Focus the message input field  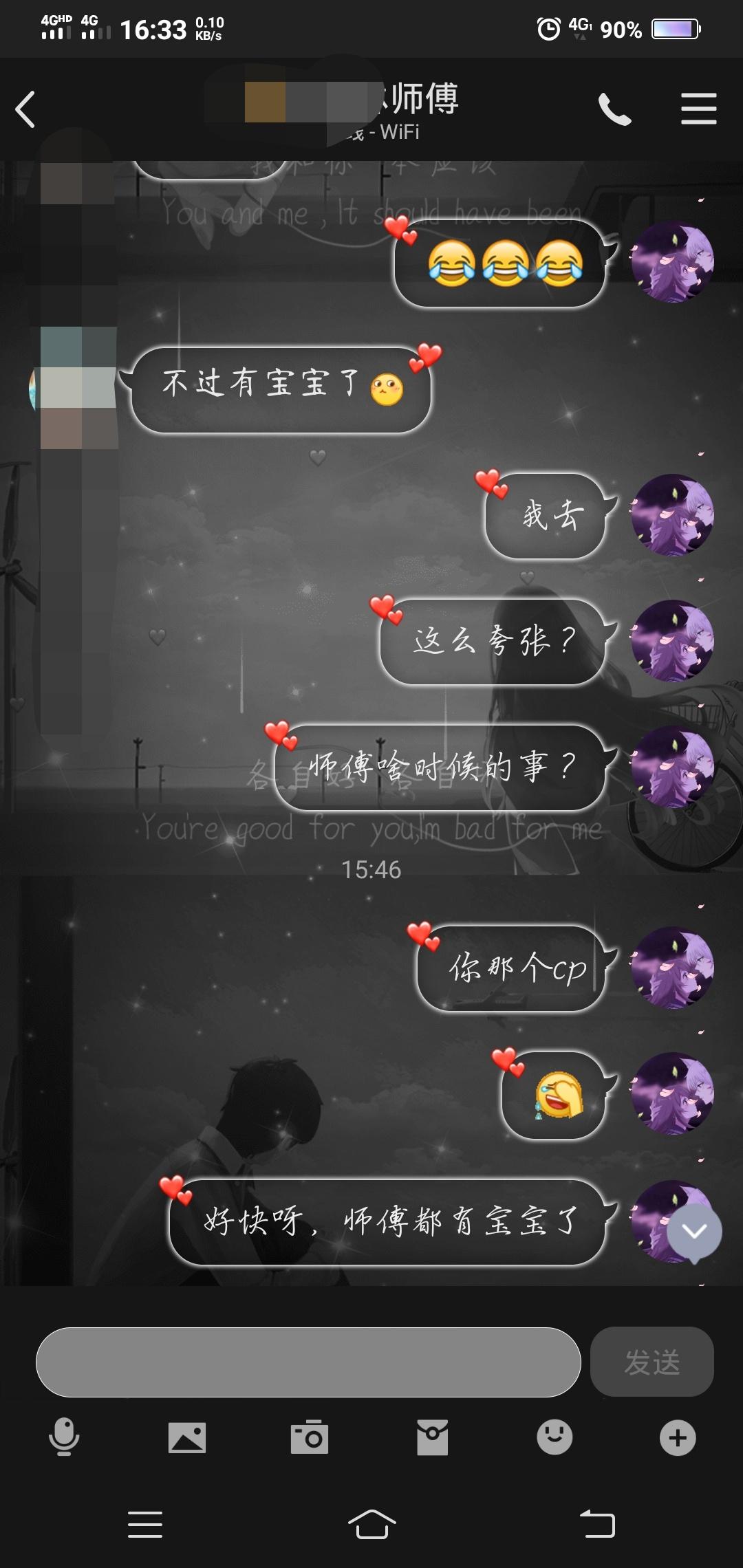pyautogui.click(x=308, y=1362)
